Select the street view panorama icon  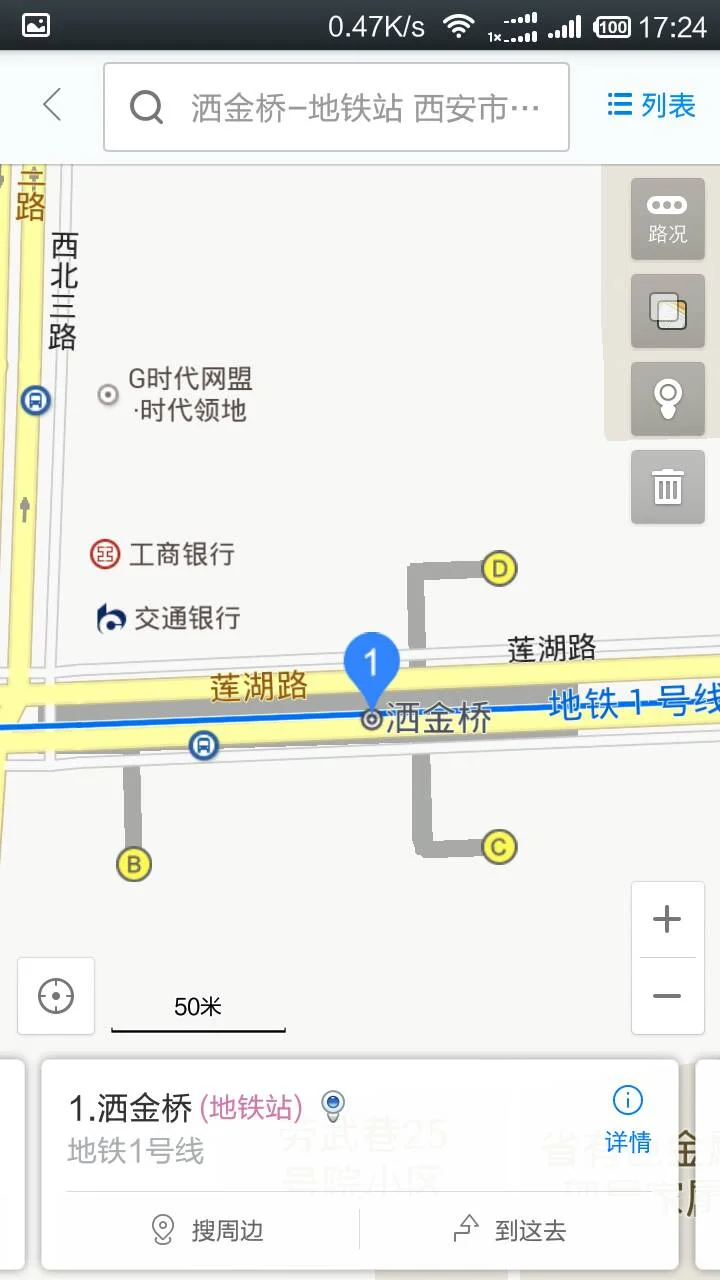coord(667,399)
